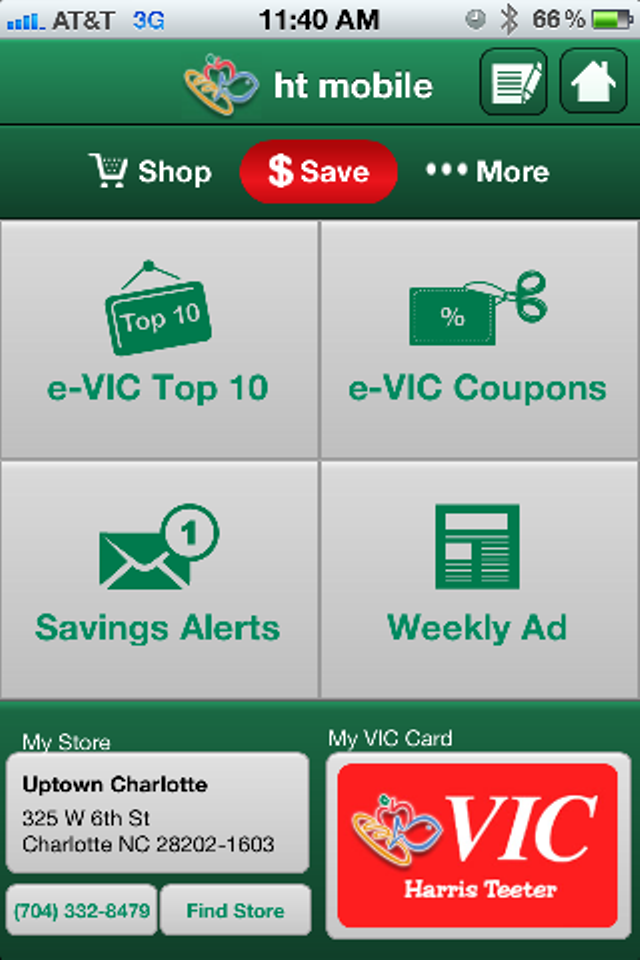Tap the Find Store button

(235, 911)
